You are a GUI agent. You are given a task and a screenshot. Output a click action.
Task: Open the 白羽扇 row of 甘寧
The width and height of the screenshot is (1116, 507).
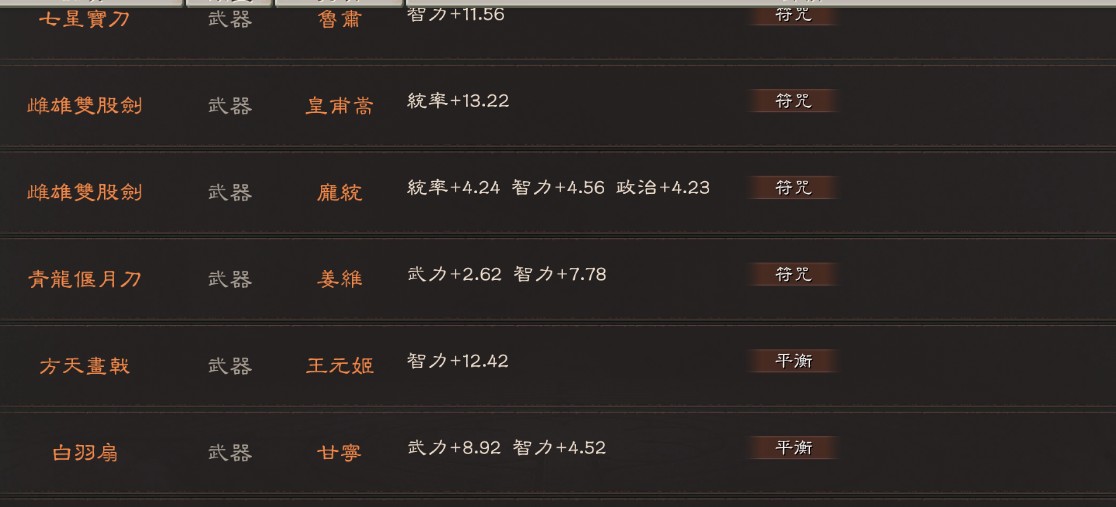[x=85, y=453]
